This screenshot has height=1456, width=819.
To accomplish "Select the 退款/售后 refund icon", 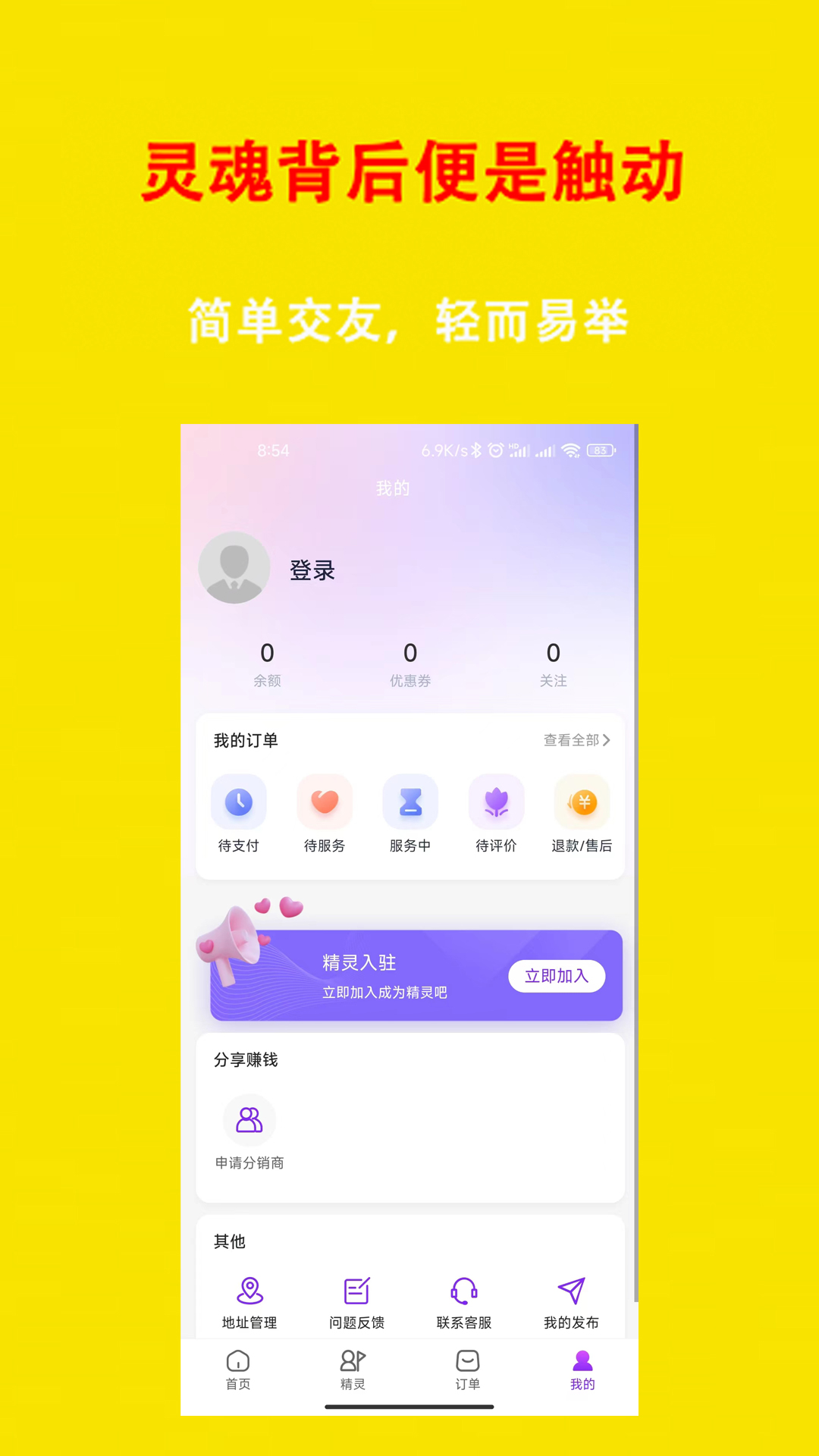I will tap(582, 802).
